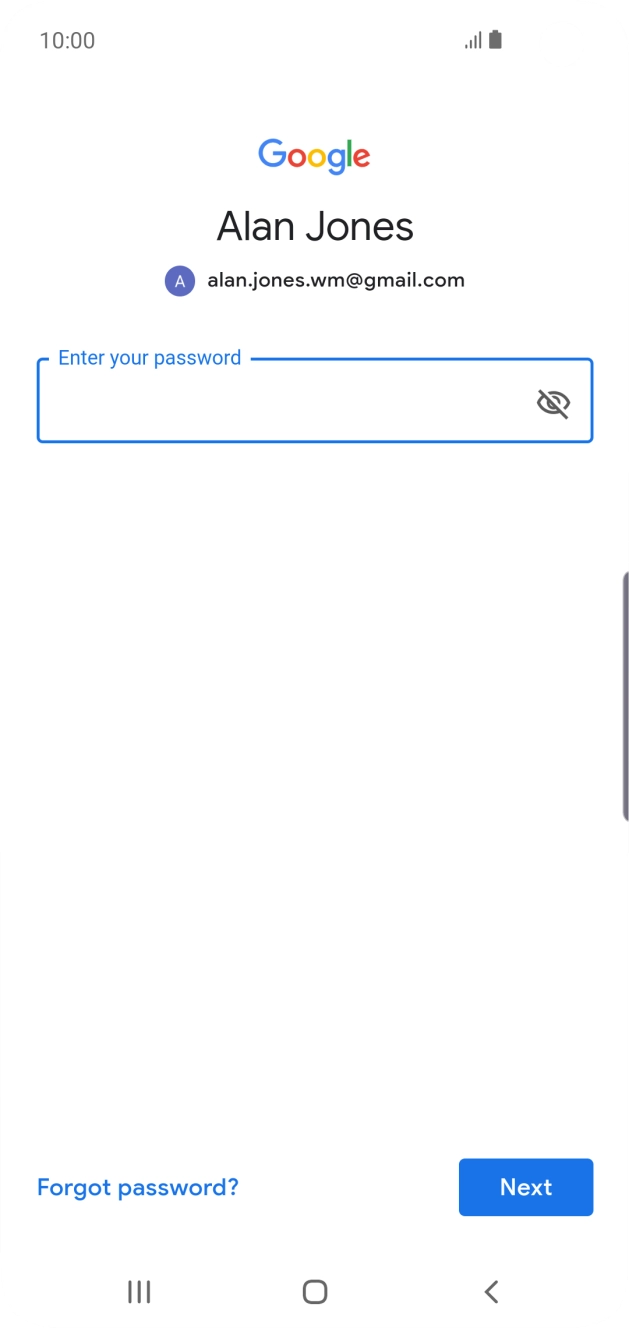This screenshot has width=629, height=1328.
Task: Toggle password visibility eye icon
Action: pos(553,403)
